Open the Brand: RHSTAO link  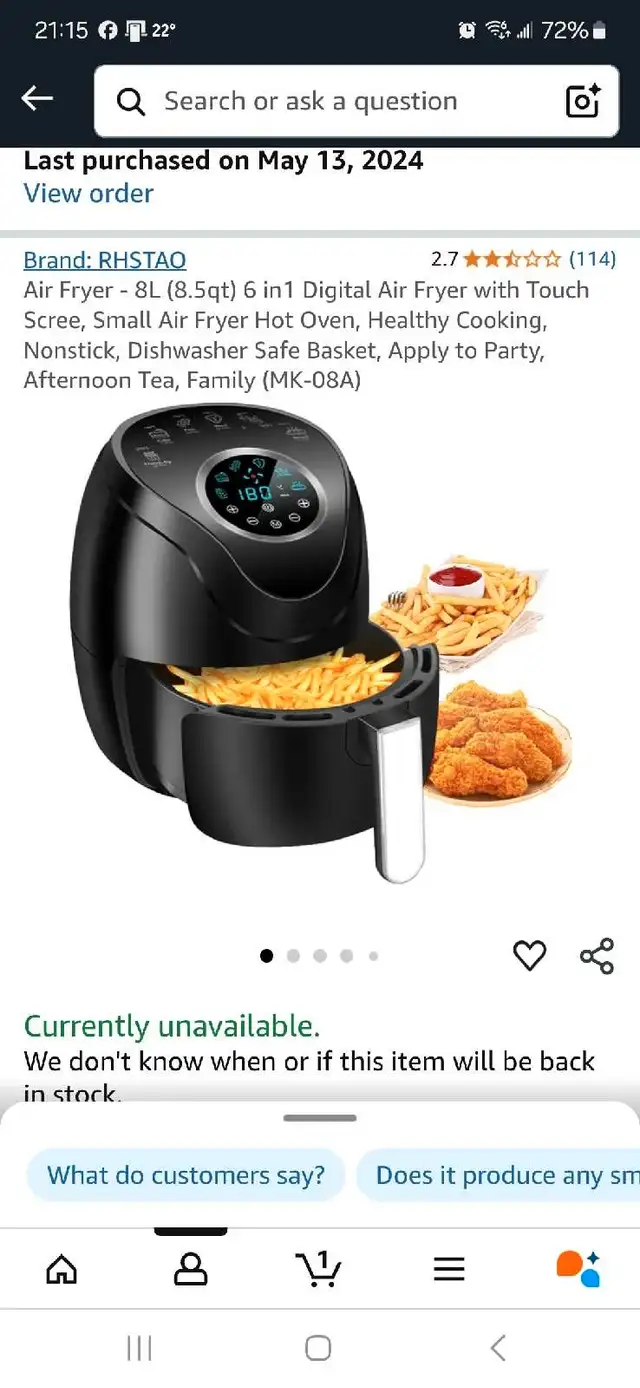[105, 260]
